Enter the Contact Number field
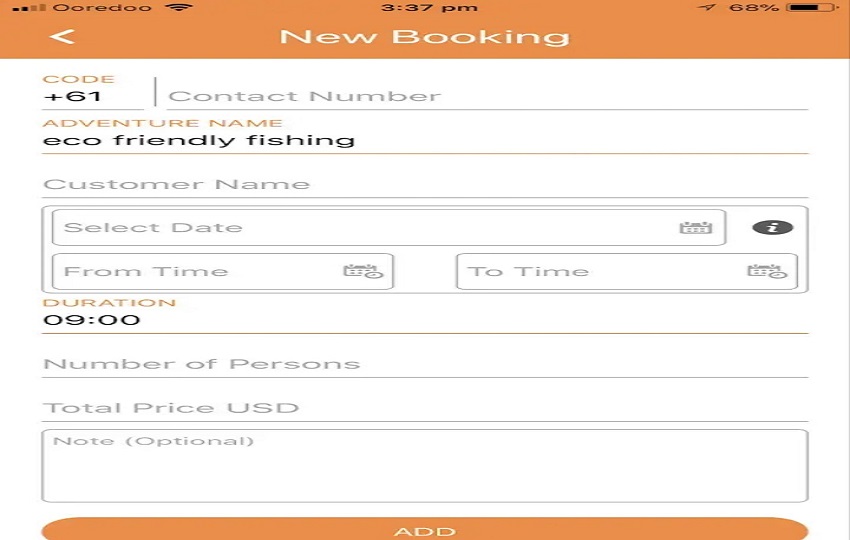 coord(485,97)
